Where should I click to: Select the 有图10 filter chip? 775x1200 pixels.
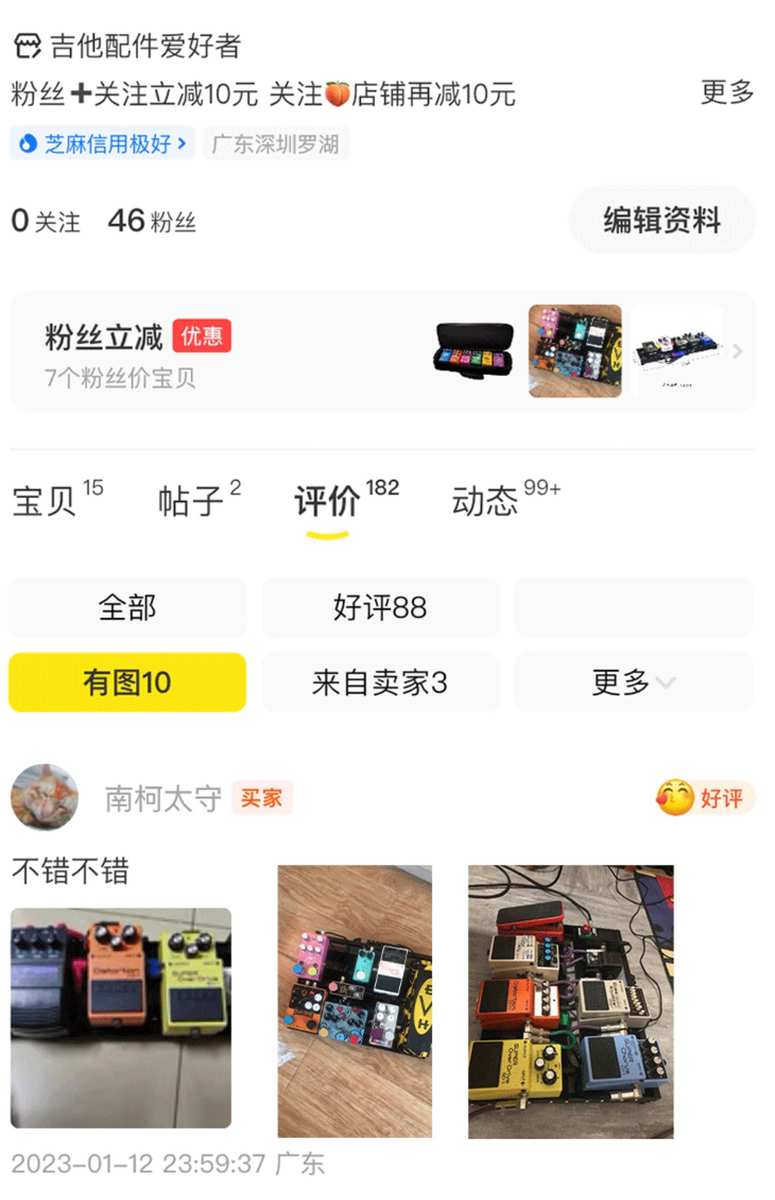(127, 683)
